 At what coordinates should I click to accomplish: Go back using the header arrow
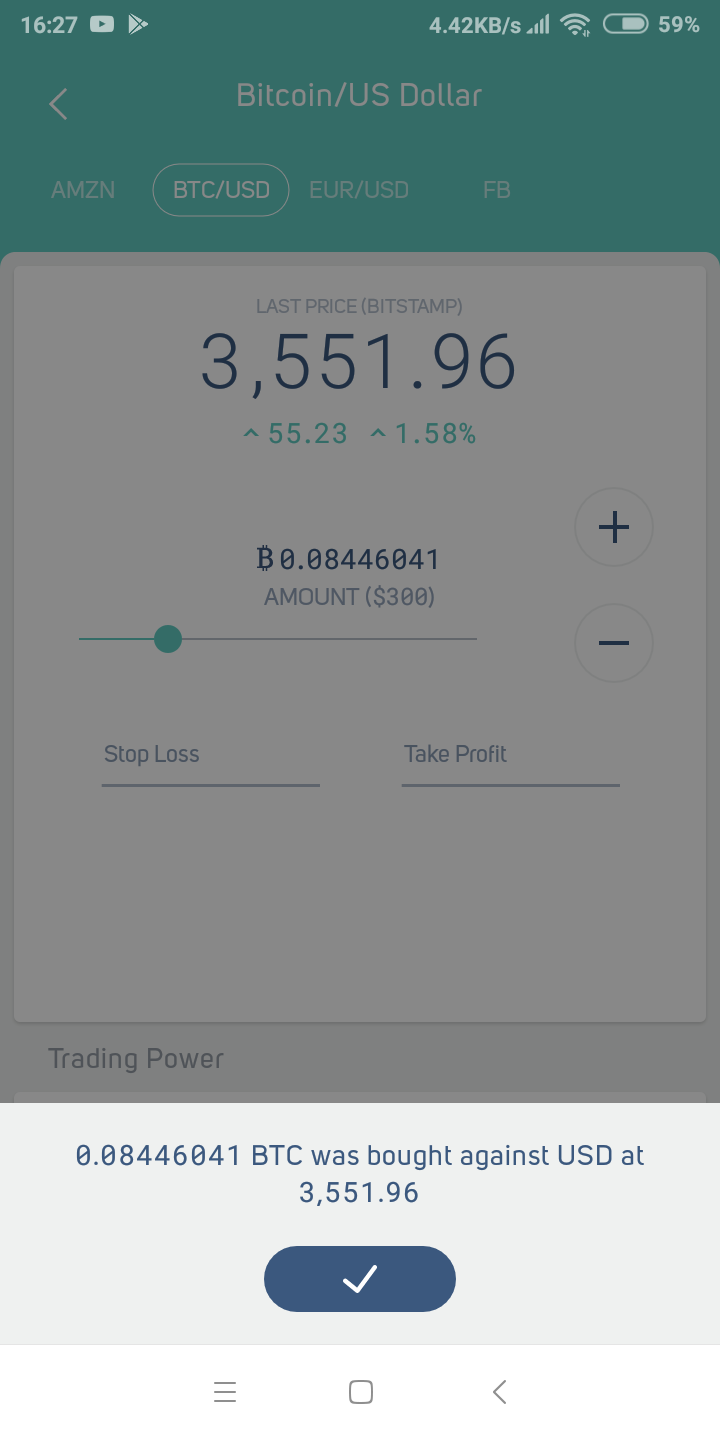coord(59,104)
